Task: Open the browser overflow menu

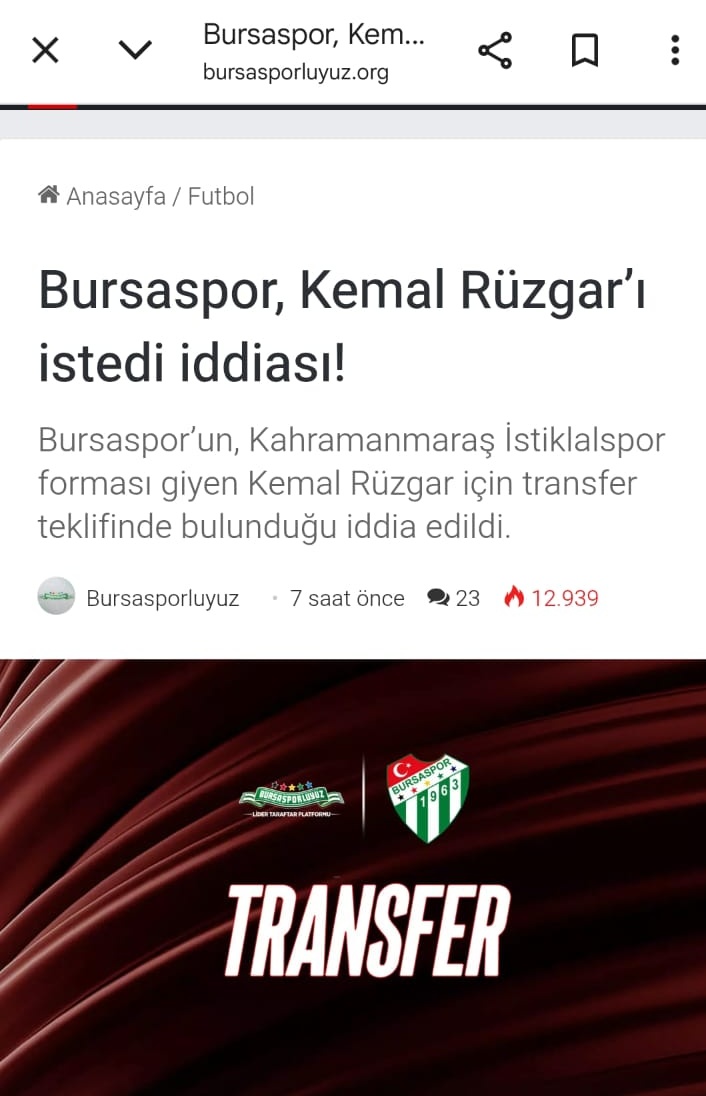Action: click(675, 50)
